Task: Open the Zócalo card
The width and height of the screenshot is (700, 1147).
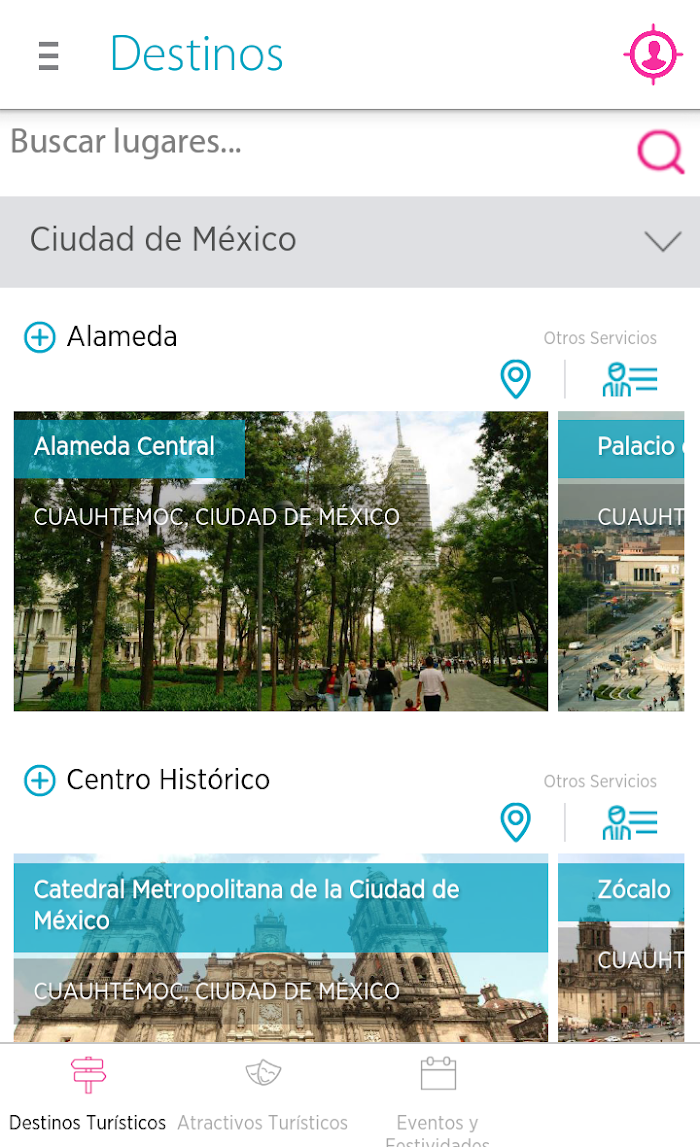Action: coord(621,948)
